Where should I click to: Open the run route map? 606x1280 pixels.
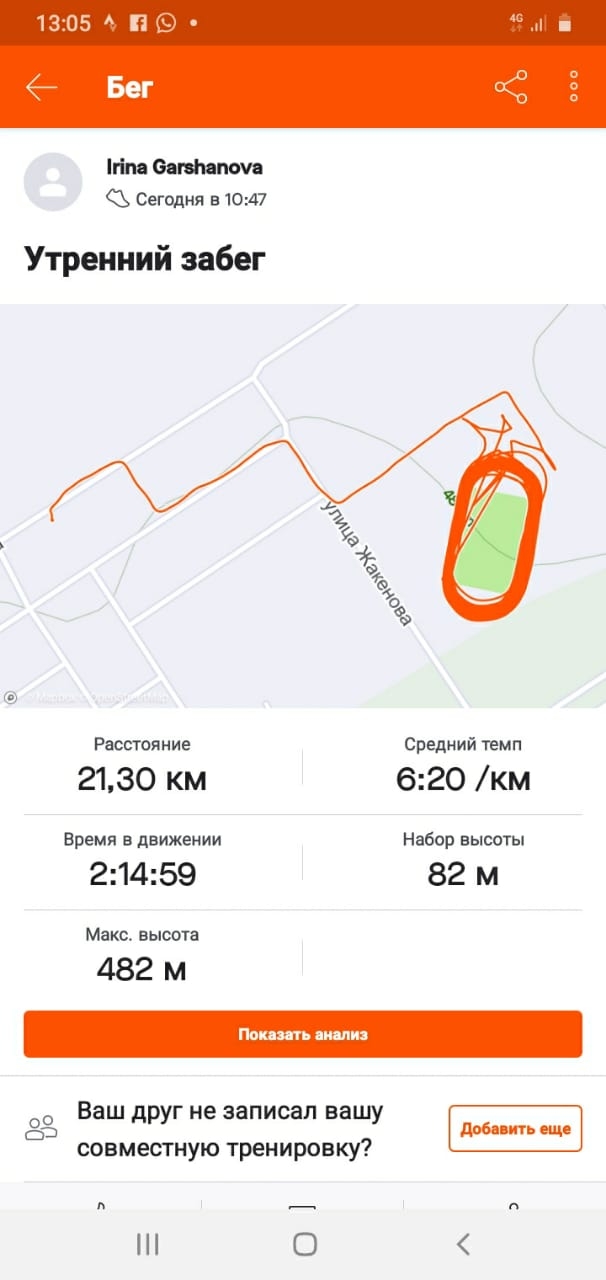point(303,506)
